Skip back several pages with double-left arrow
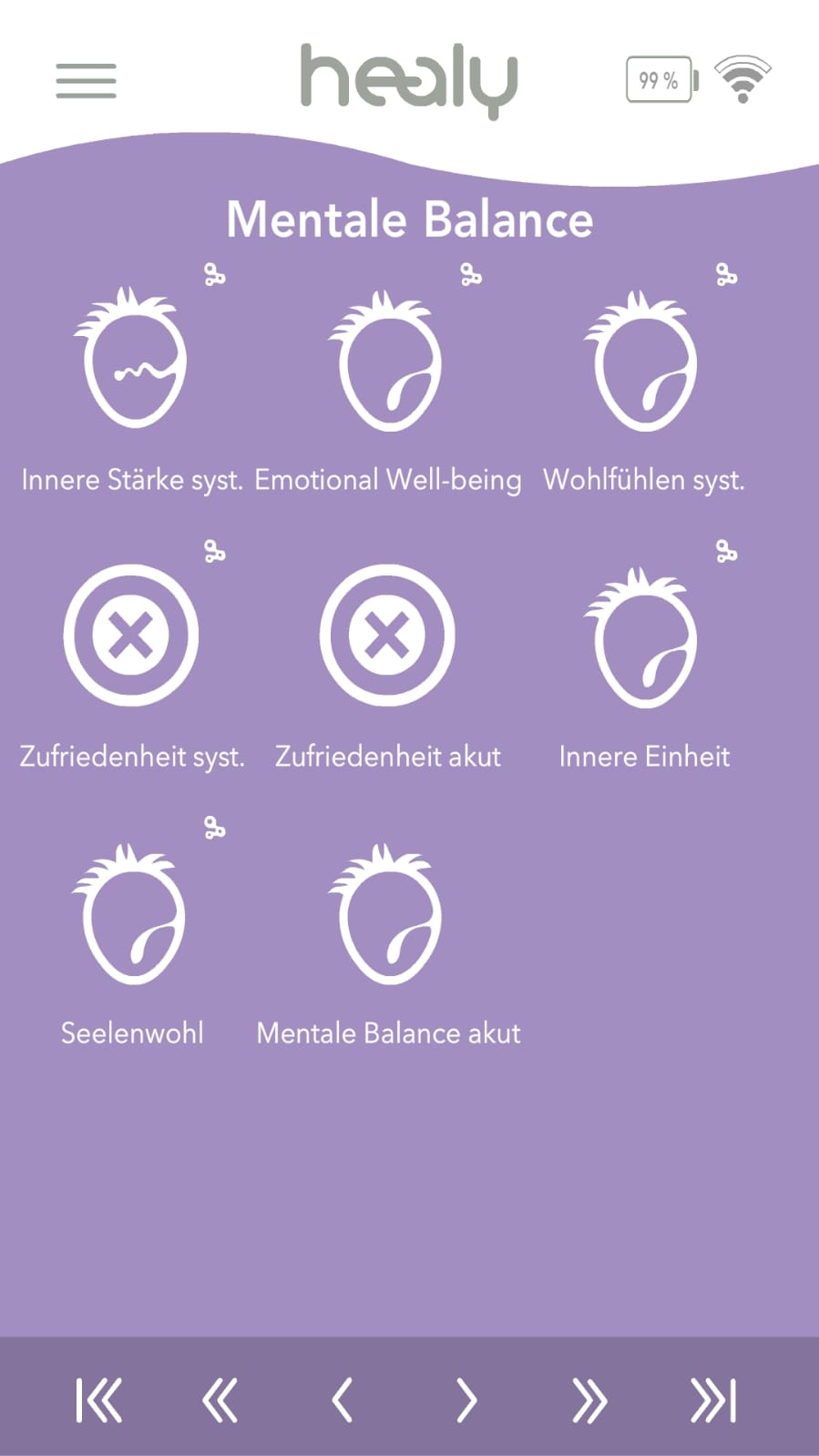The image size is (819, 1456). pyautogui.click(x=220, y=1400)
